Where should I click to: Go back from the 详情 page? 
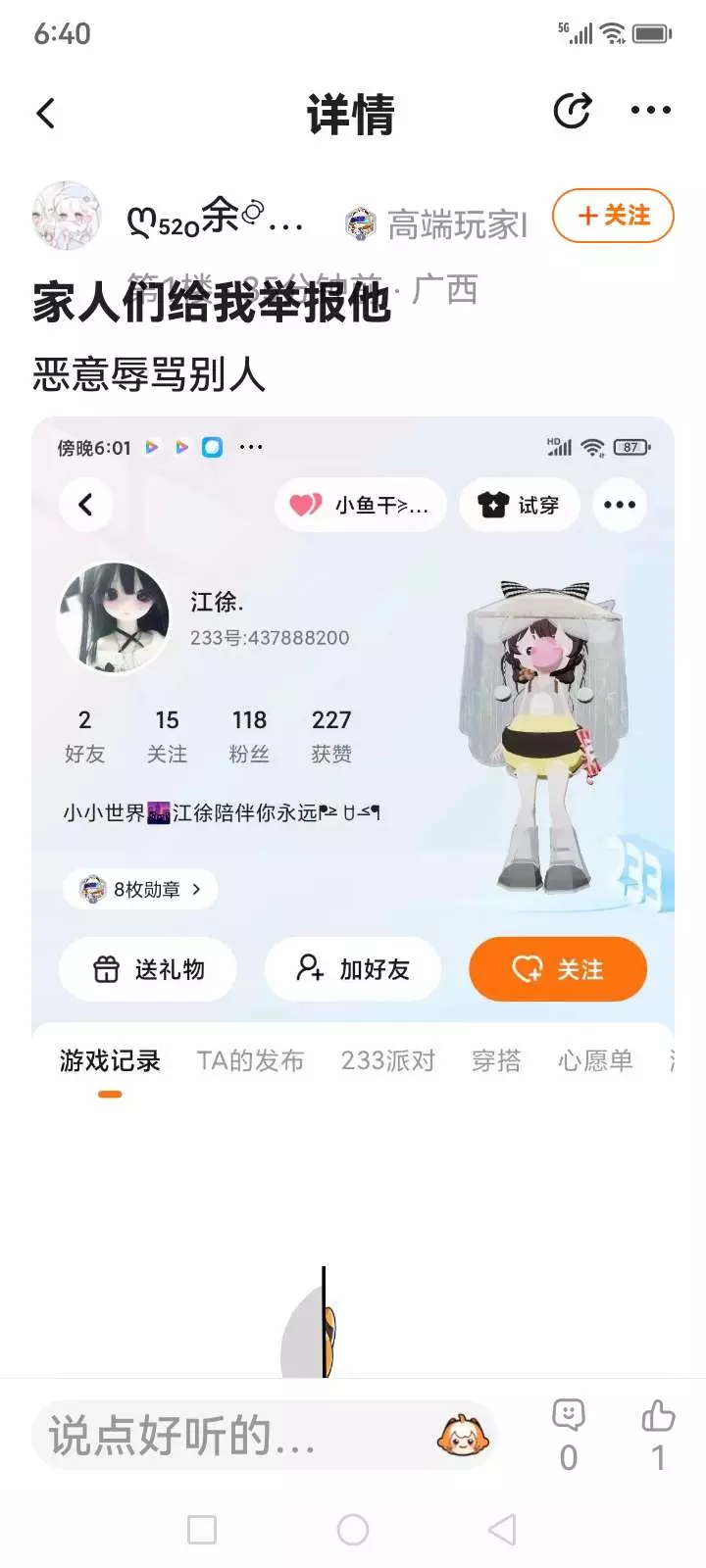pos(45,114)
